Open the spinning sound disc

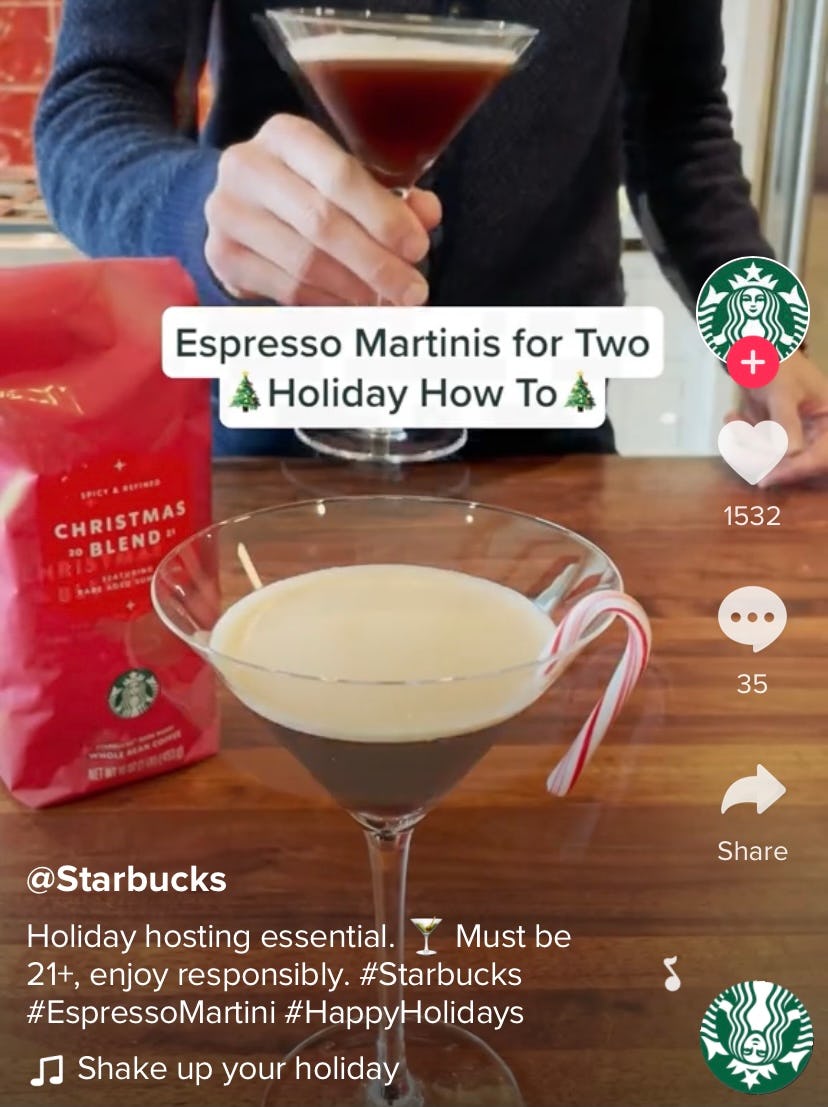756,1037
